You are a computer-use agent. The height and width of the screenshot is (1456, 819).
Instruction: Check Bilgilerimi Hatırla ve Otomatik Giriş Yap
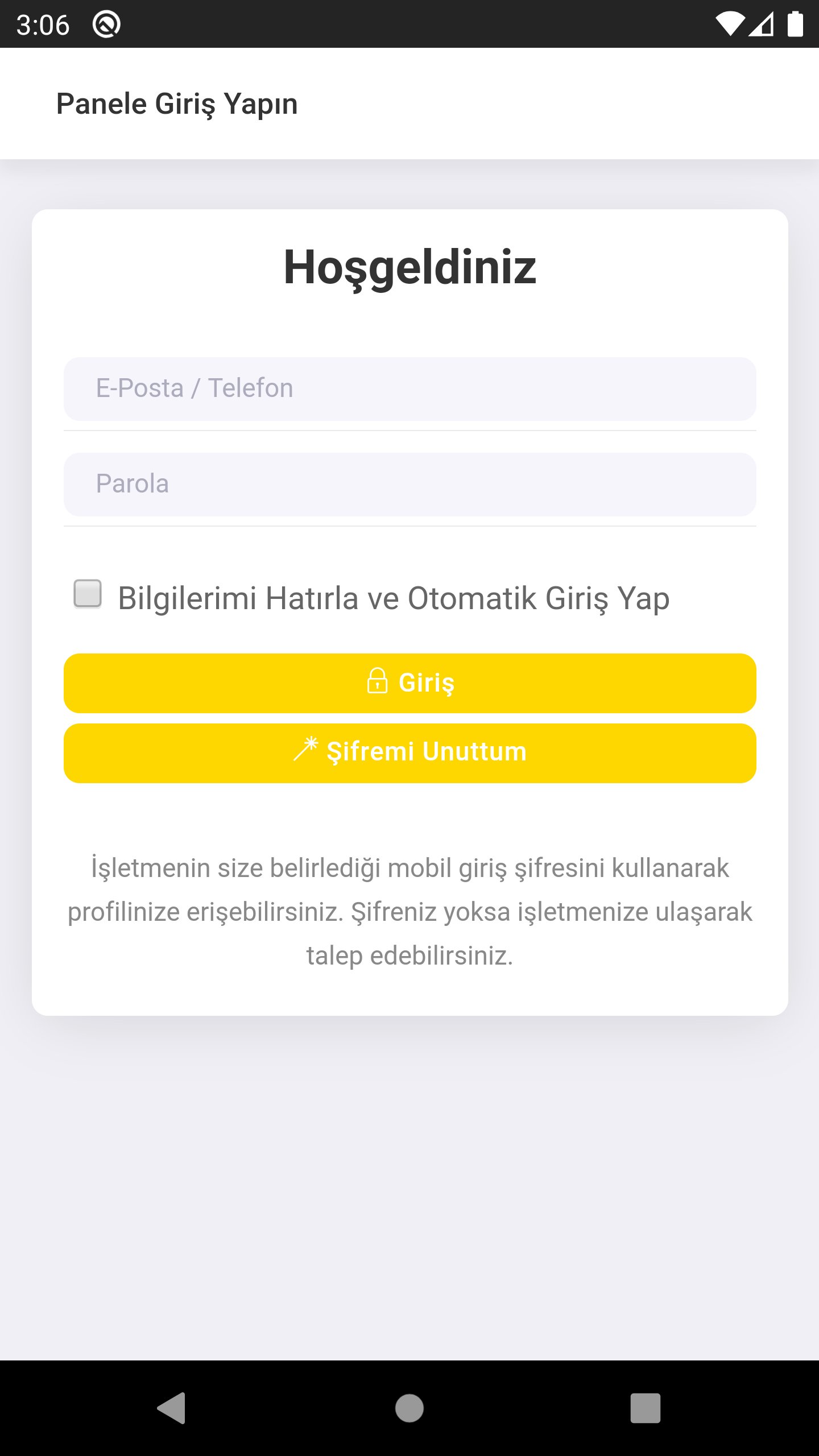88,594
